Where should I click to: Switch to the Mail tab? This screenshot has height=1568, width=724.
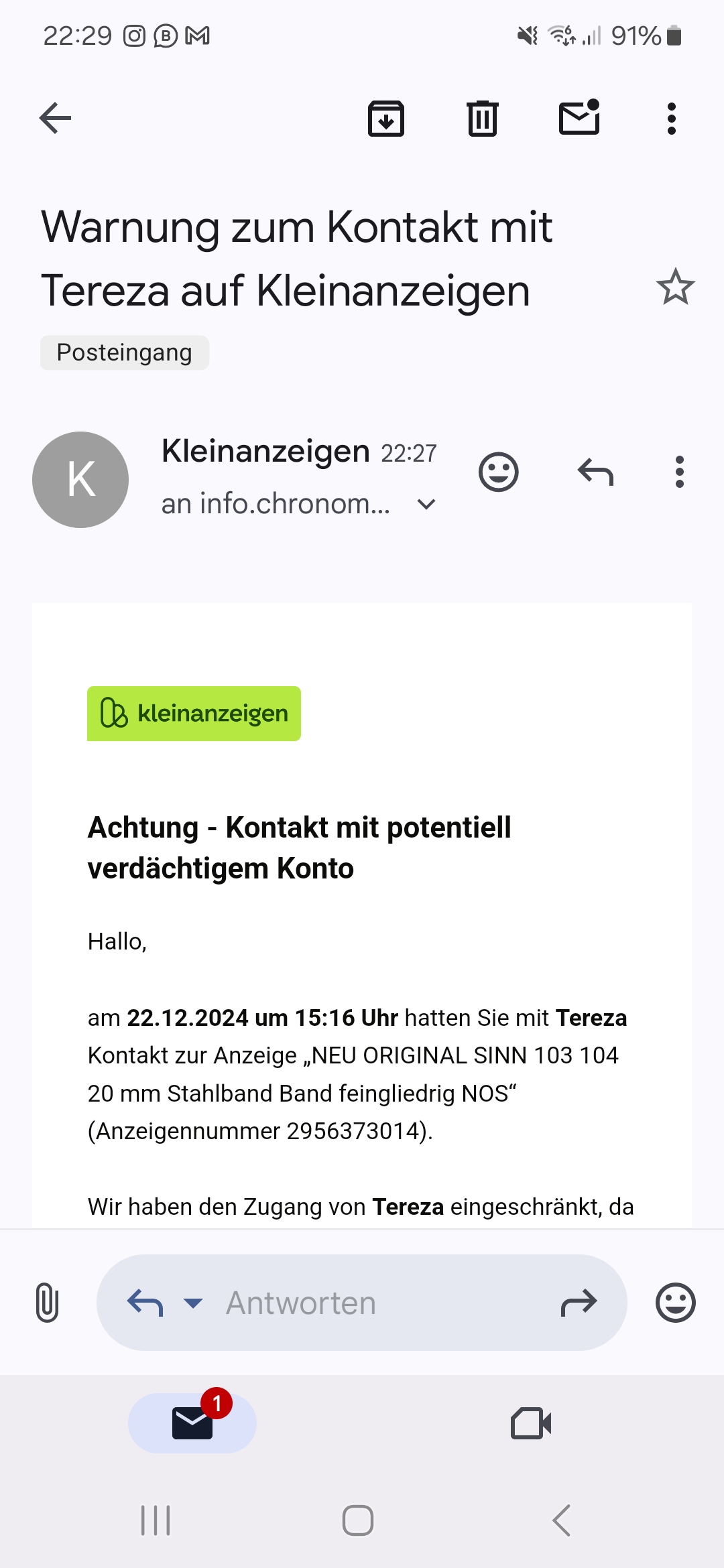[192, 1423]
